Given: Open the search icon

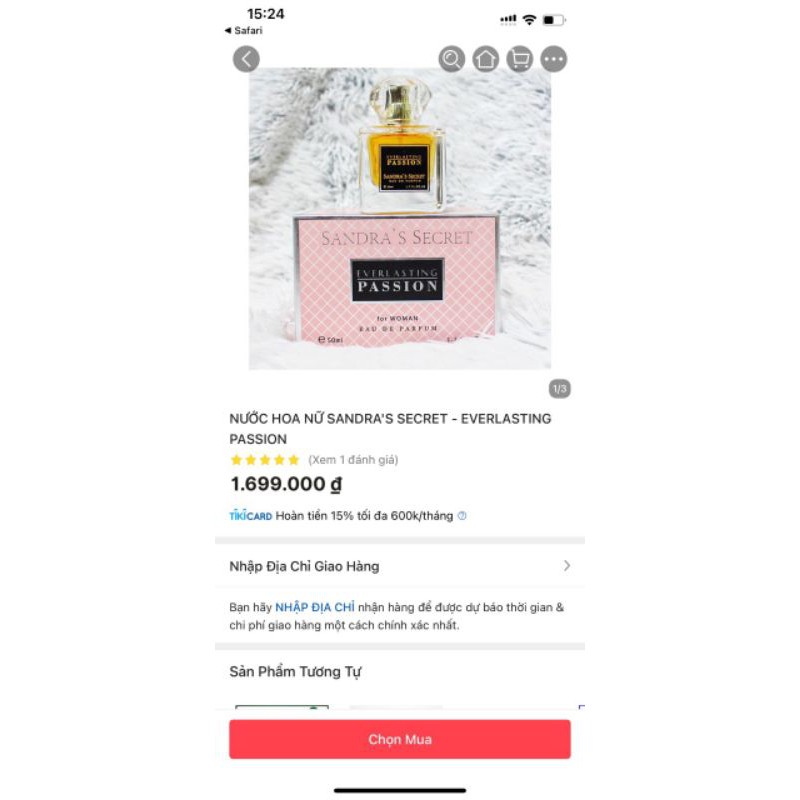Looking at the screenshot, I should pyautogui.click(x=452, y=59).
